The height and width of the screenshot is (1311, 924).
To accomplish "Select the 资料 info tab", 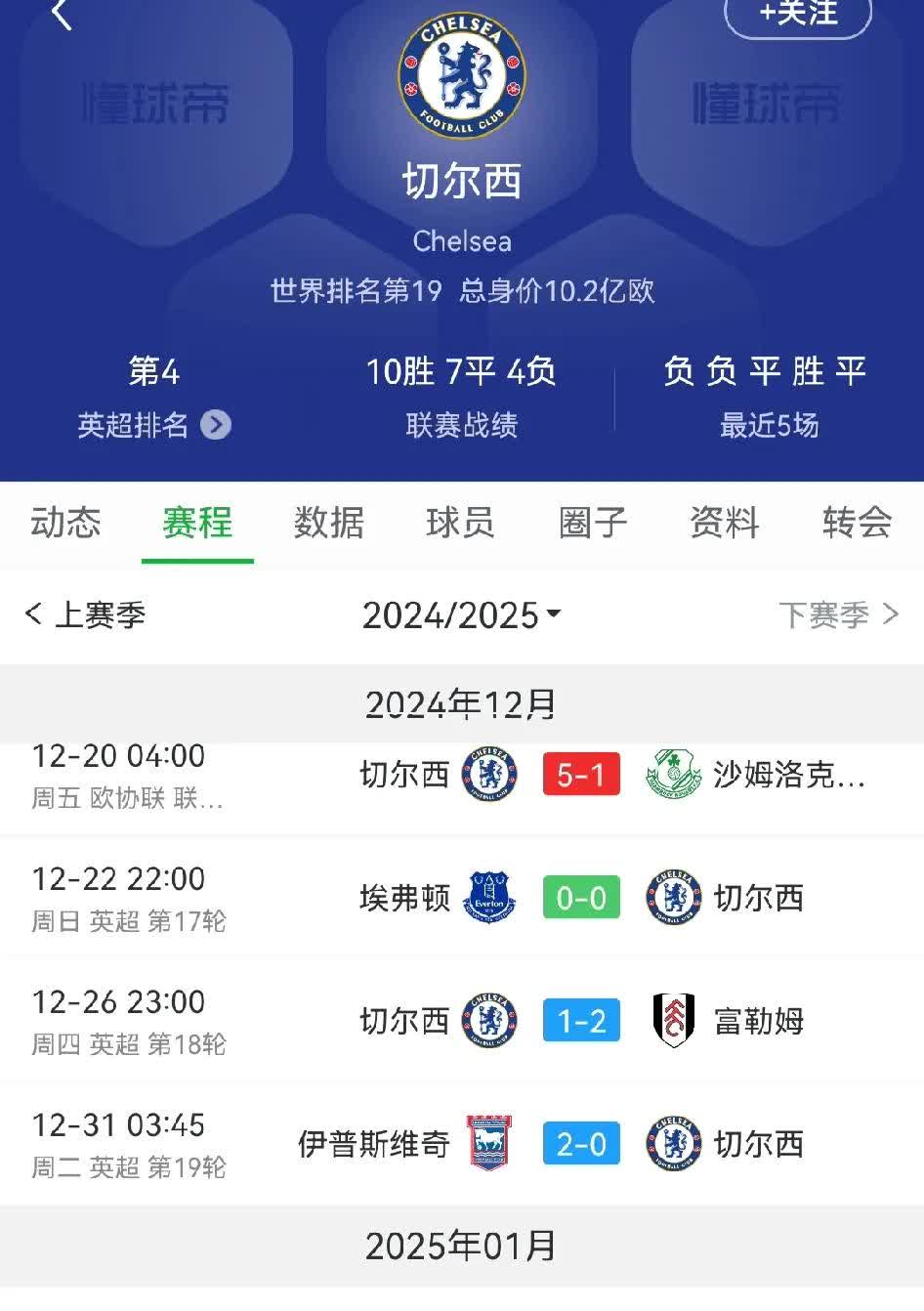I will click(724, 524).
